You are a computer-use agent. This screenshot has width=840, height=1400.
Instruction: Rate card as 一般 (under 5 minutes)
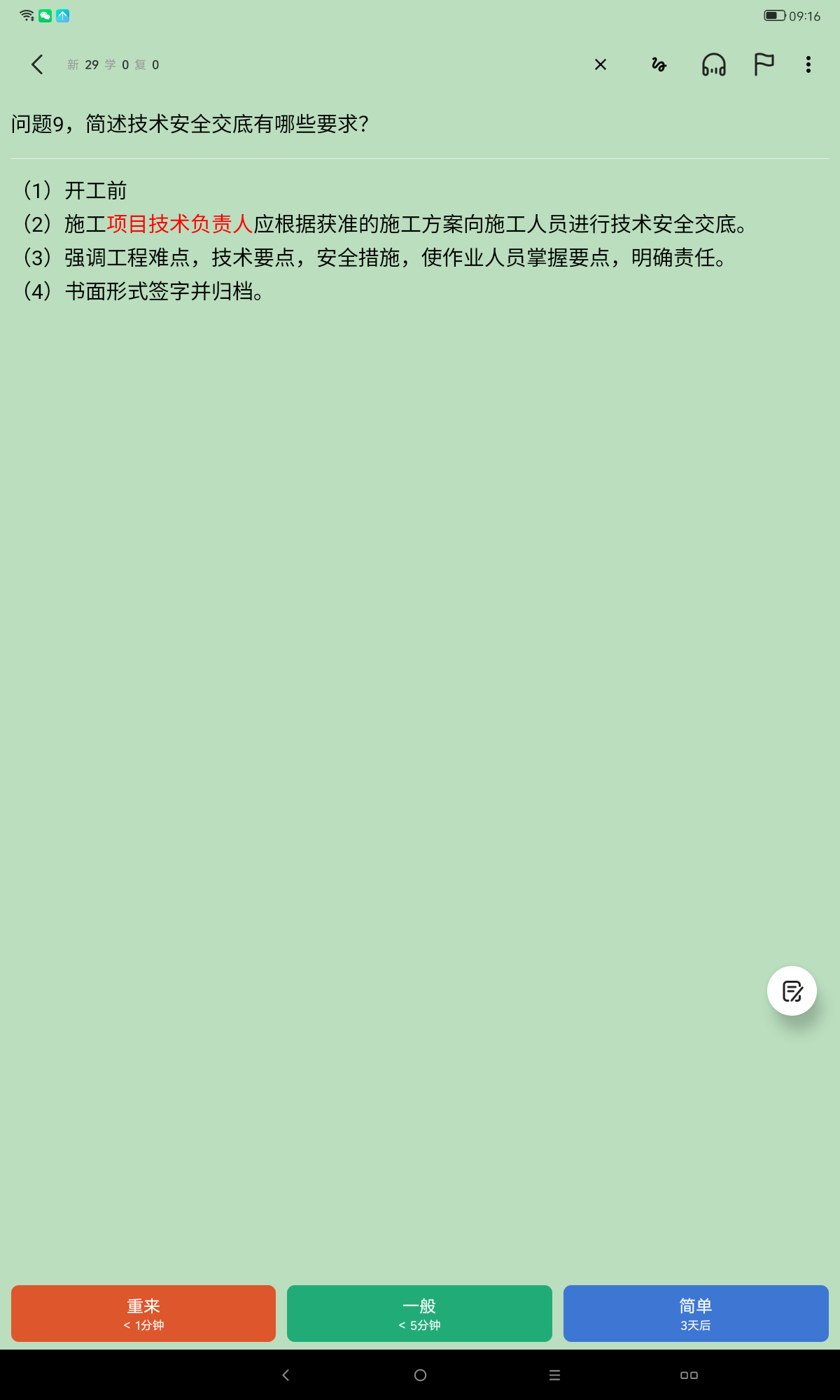(419, 1313)
